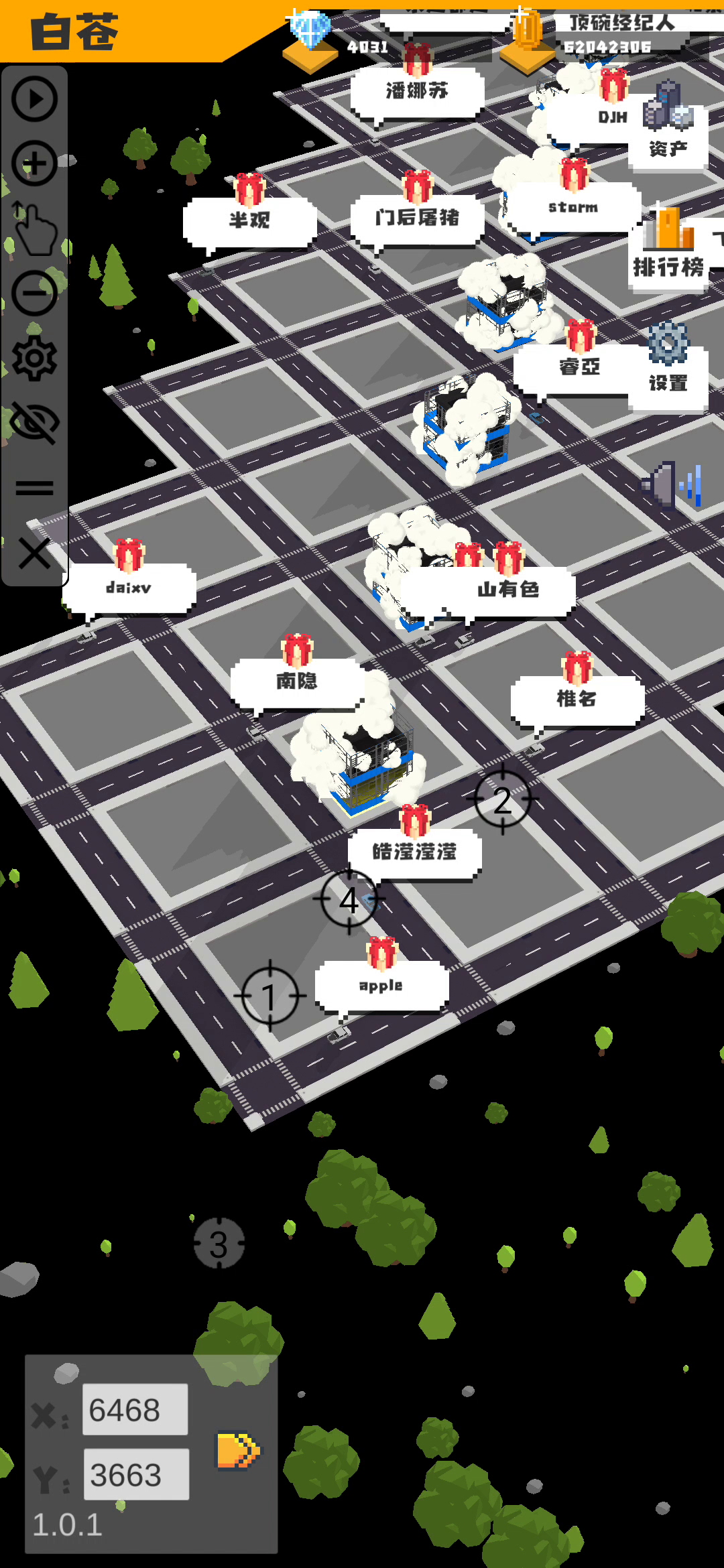Open the gift above player daixv
Image resolution: width=724 pixels, height=1568 pixels.
[x=129, y=556]
